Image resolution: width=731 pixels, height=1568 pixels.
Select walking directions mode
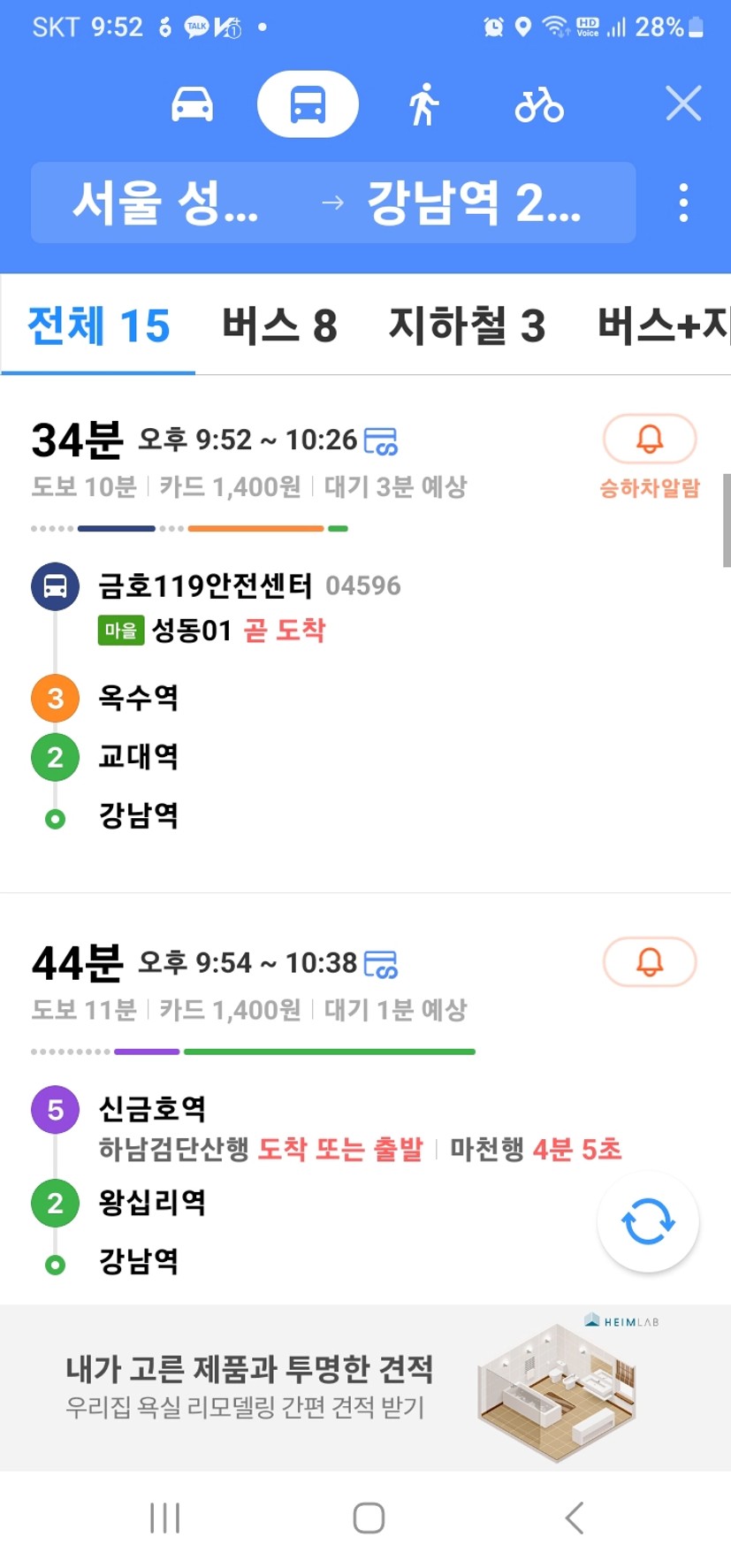click(423, 104)
